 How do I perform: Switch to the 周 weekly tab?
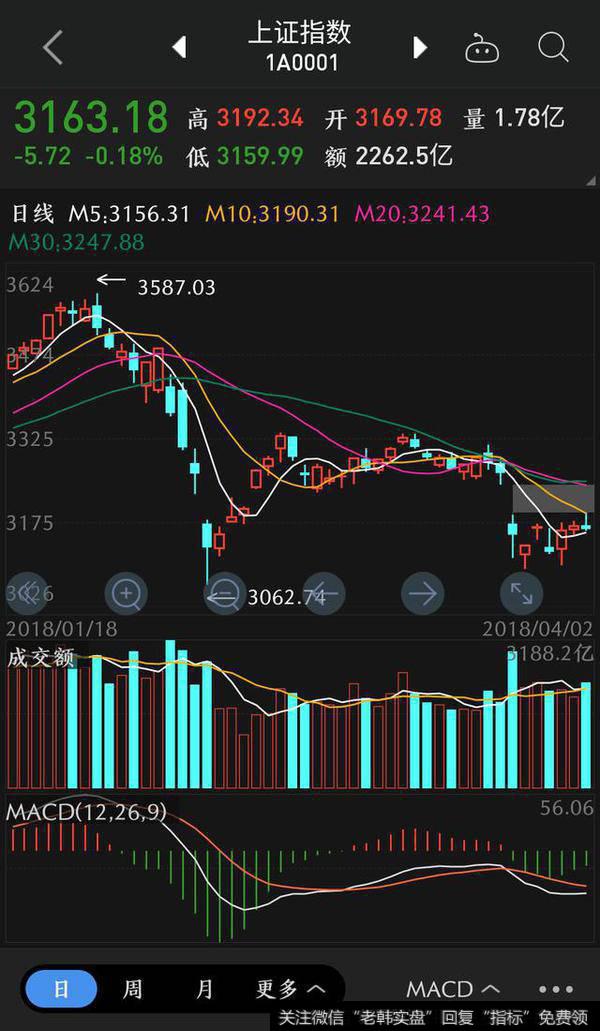point(133,989)
